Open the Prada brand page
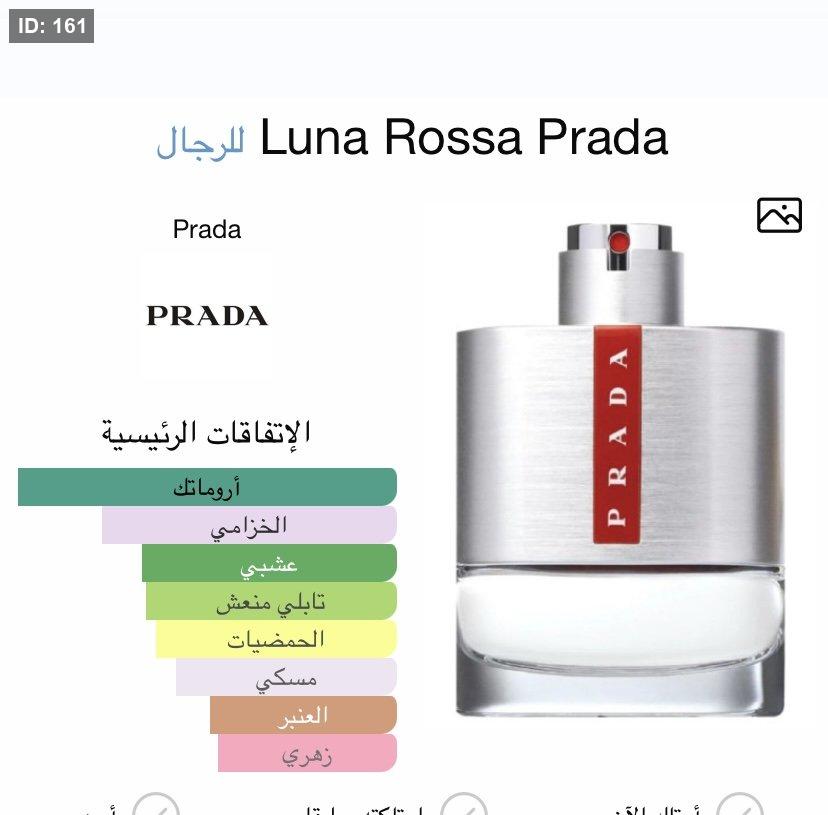This screenshot has height=815, width=828. pos(207,315)
